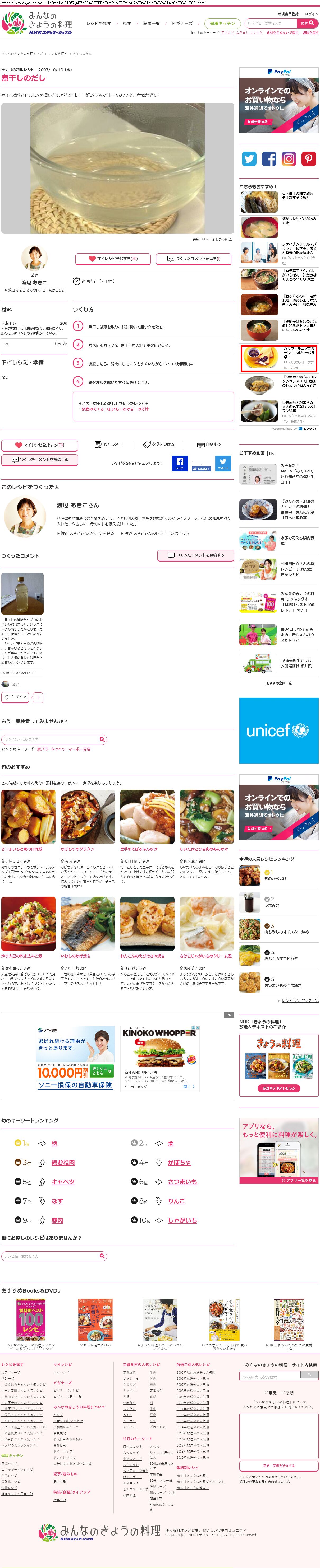The image size is (320, 1568).
Task: Open the Instagram icon in the sidebar
Action: click(289, 159)
